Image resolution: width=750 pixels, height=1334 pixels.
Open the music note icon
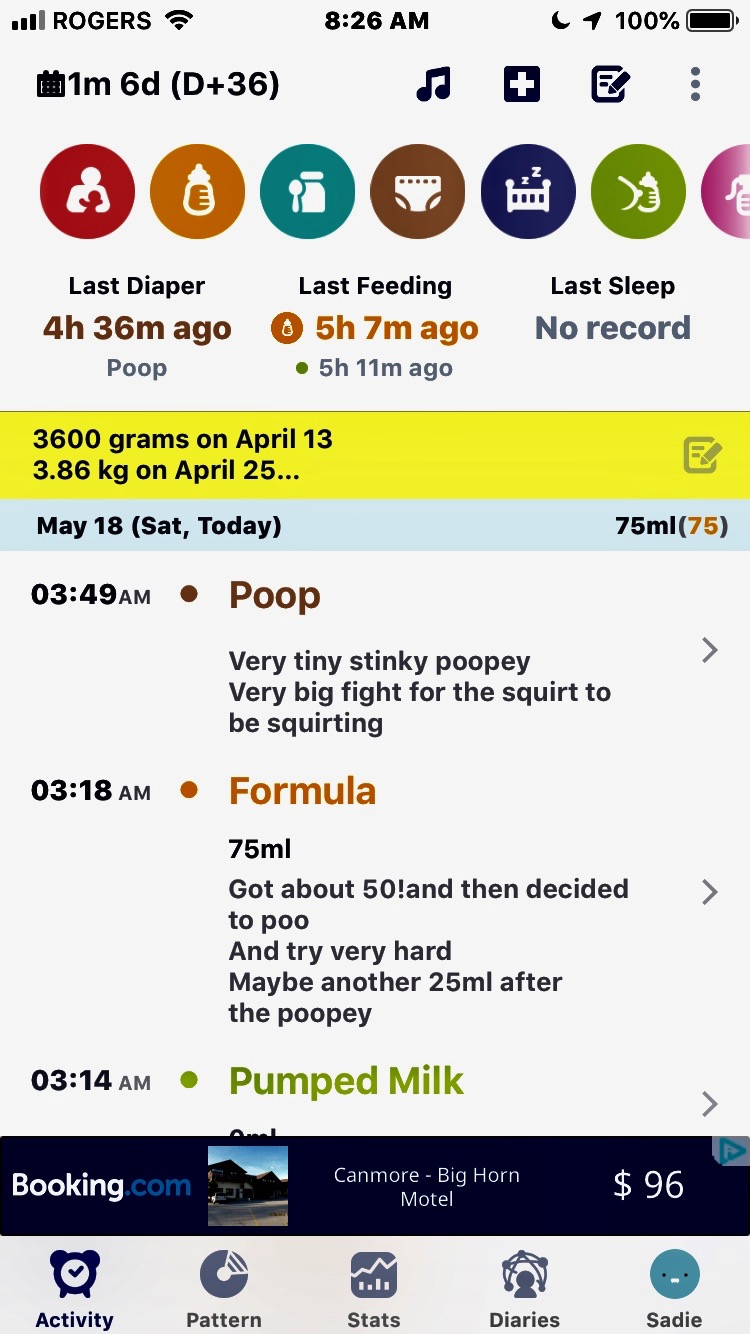(434, 84)
